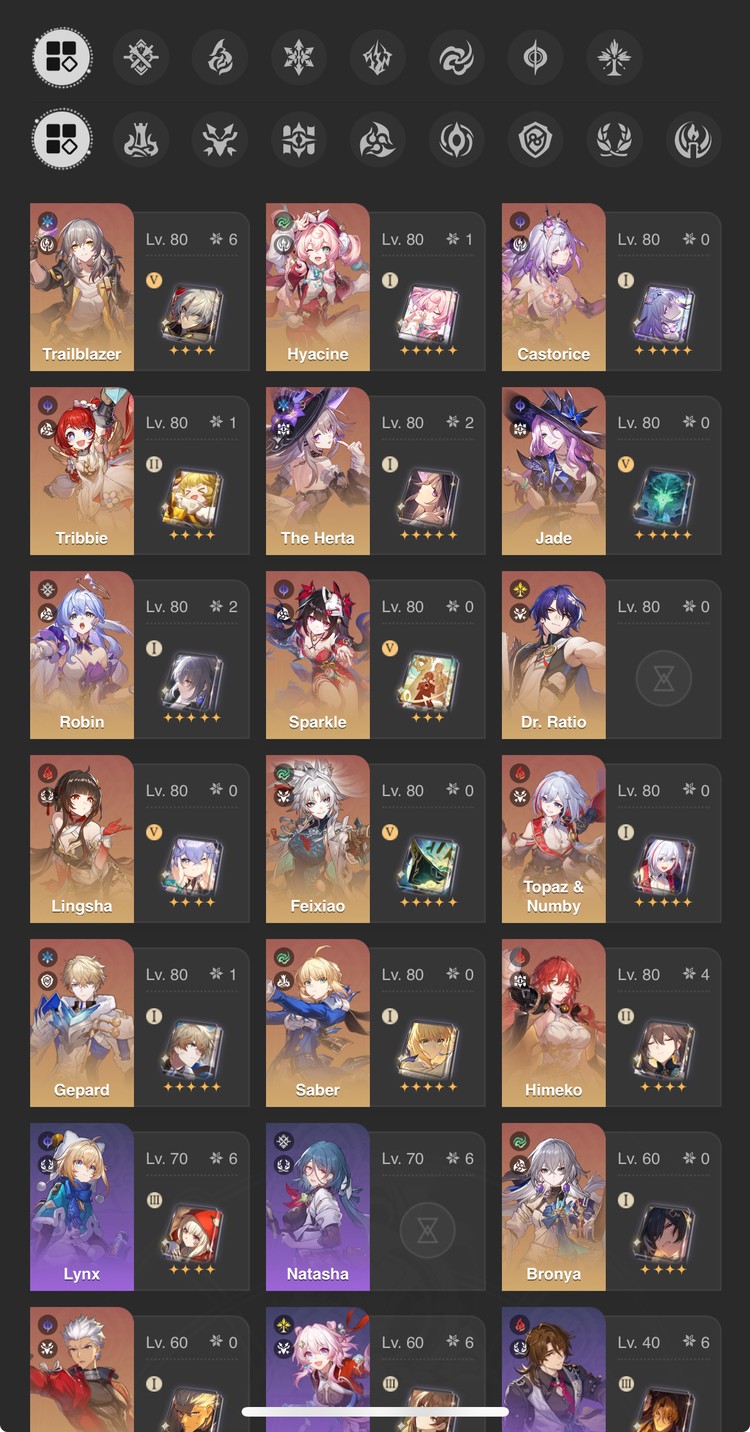Open Hyacine's character card

[318, 287]
